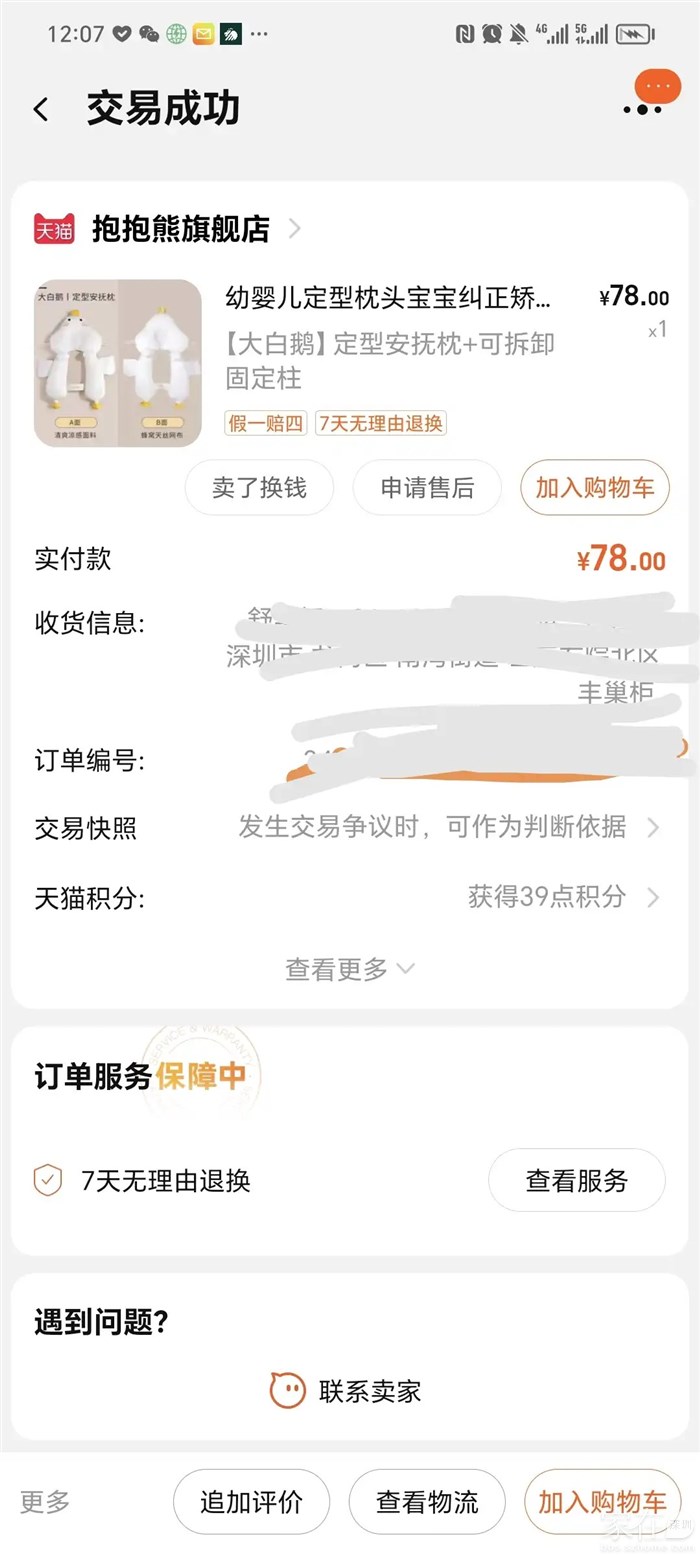The image size is (700, 1555).
Task: Add the pillow to cart beside 申请售后
Action: 595,488
